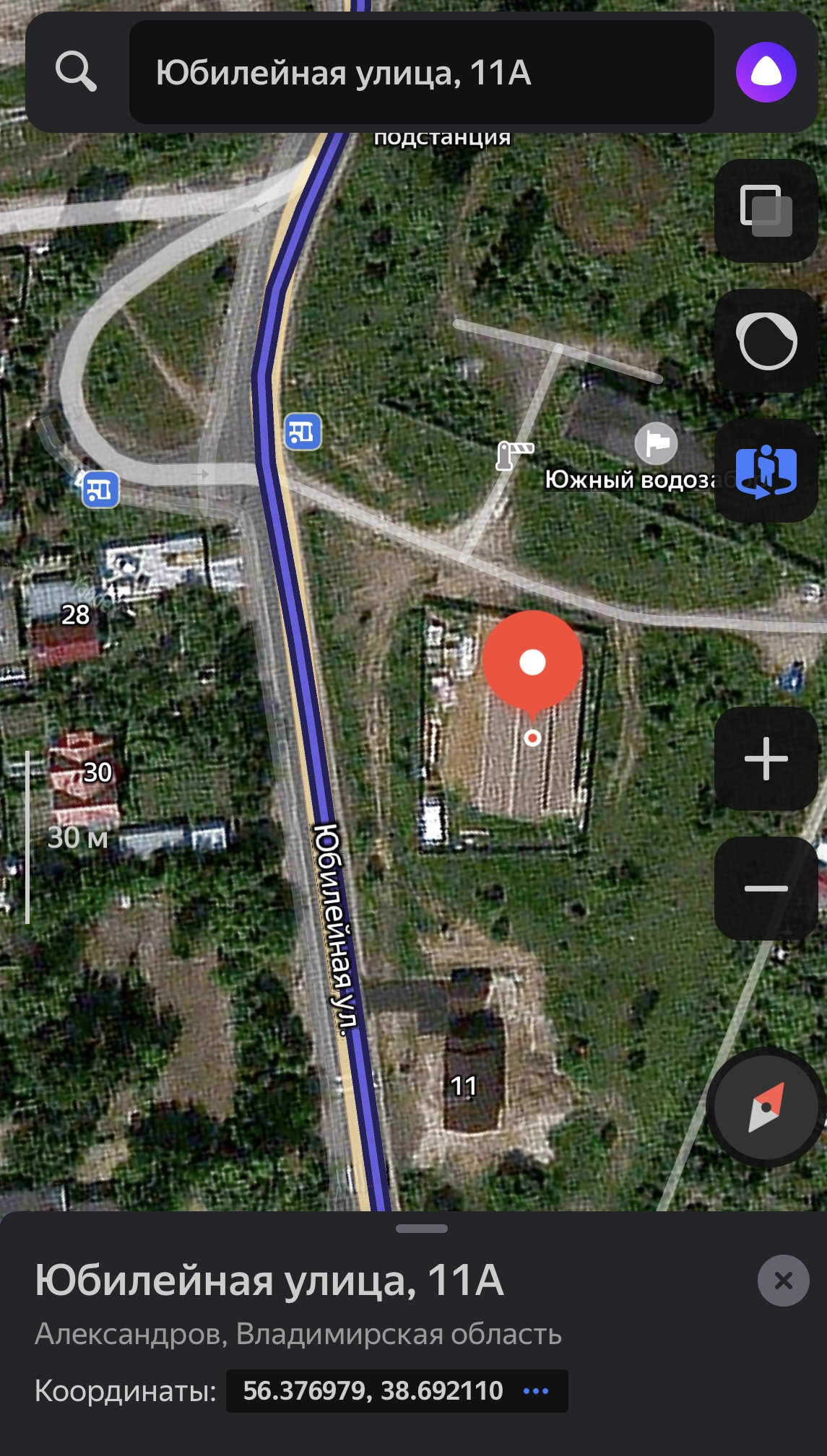Tap the round traffic indicator button
The width and height of the screenshot is (827, 1456).
coord(766,341)
